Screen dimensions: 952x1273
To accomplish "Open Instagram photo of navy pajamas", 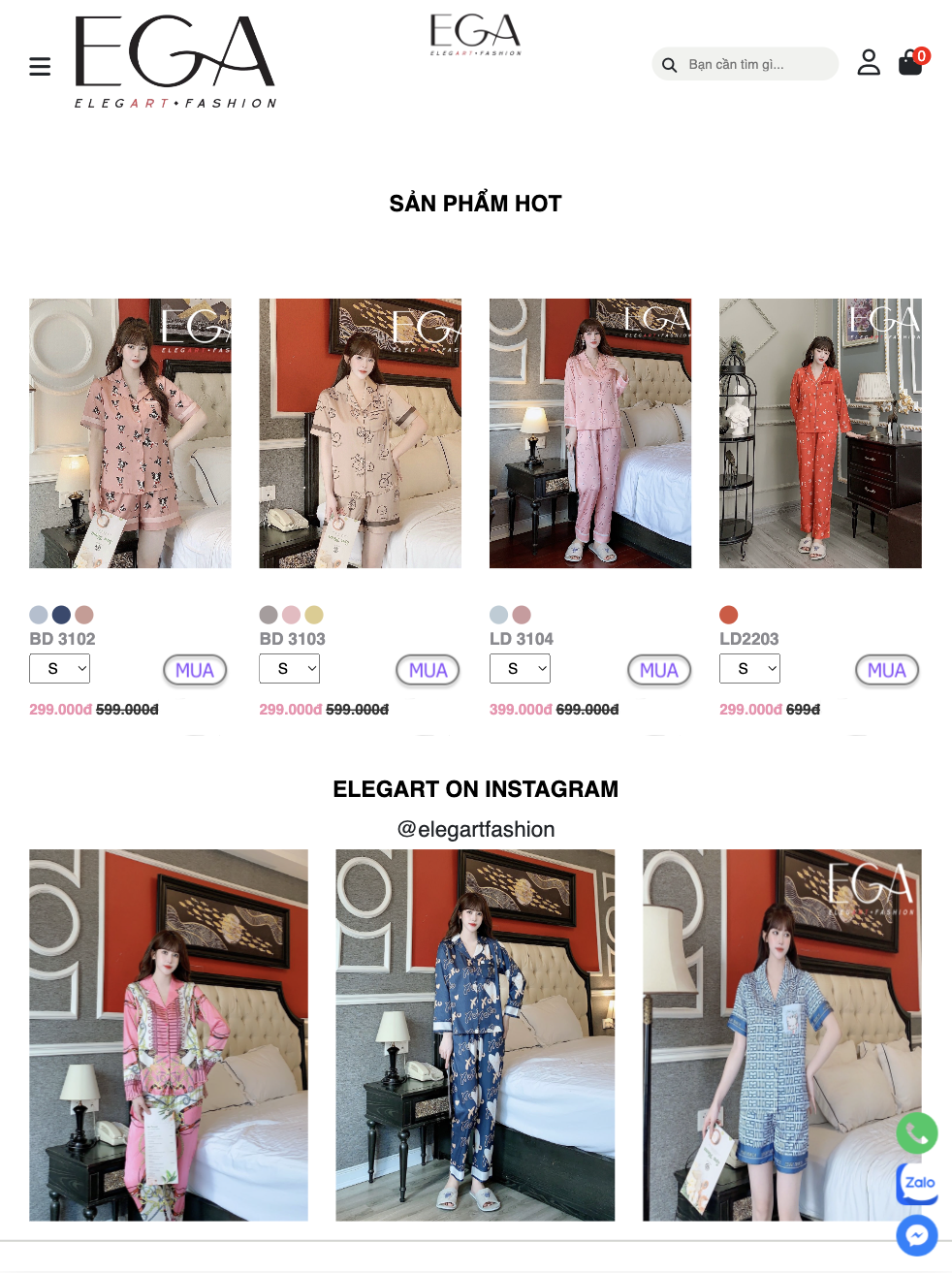I will tap(475, 1034).
